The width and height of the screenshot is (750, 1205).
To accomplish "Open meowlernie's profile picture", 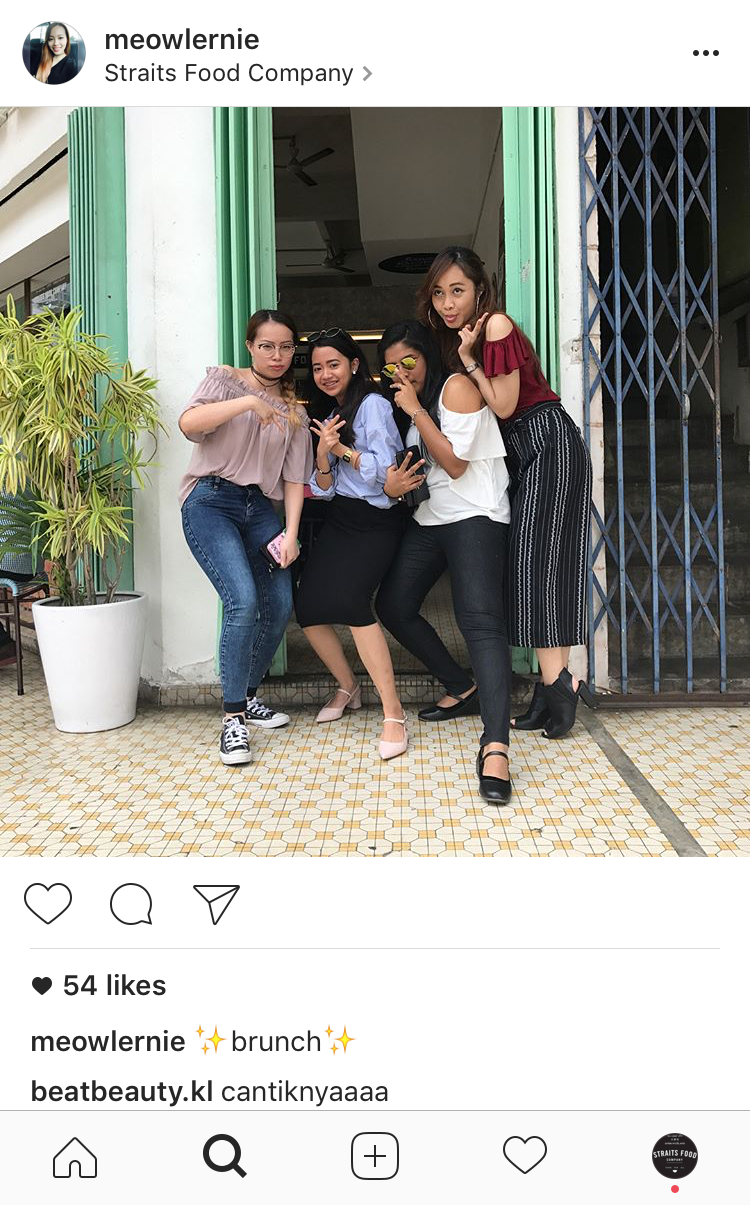I will tap(54, 54).
